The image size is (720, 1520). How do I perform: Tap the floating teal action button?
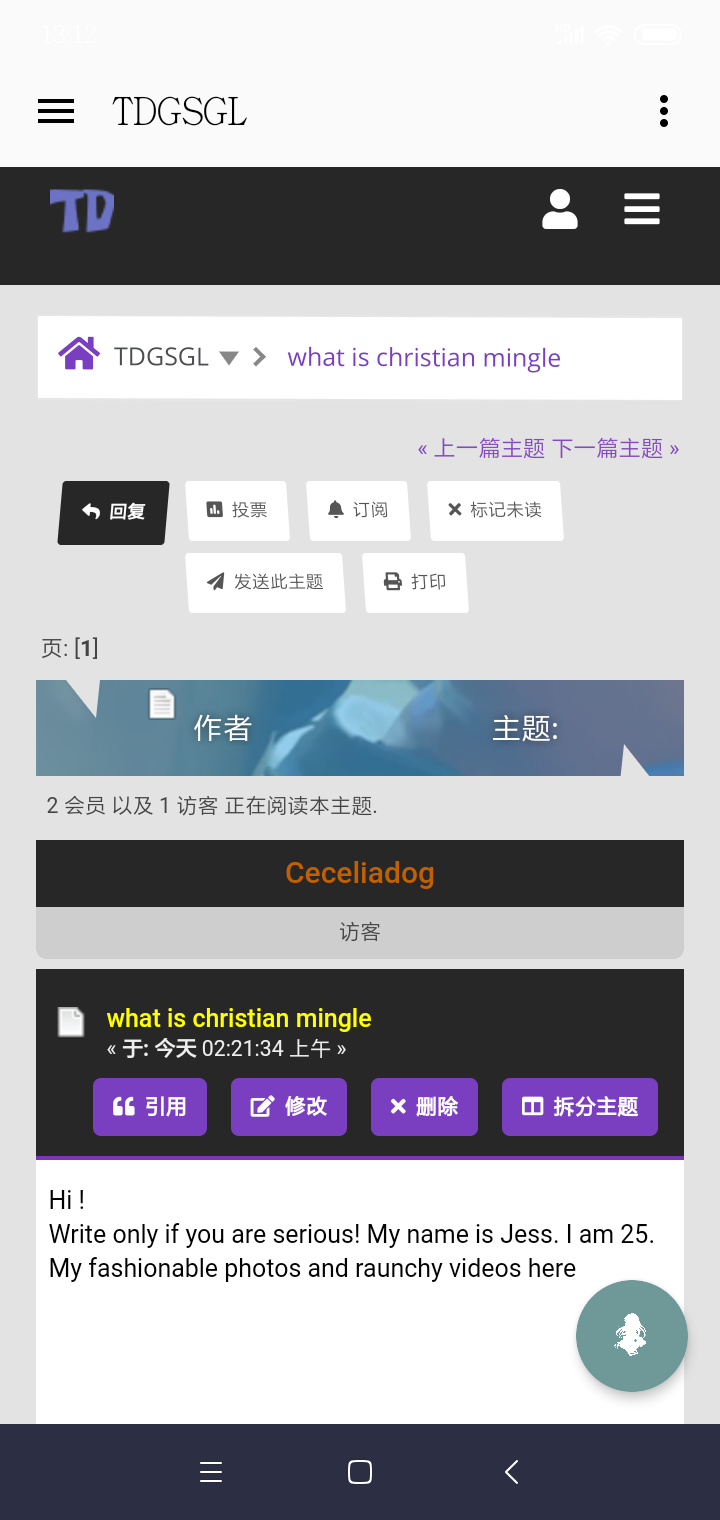(632, 1335)
